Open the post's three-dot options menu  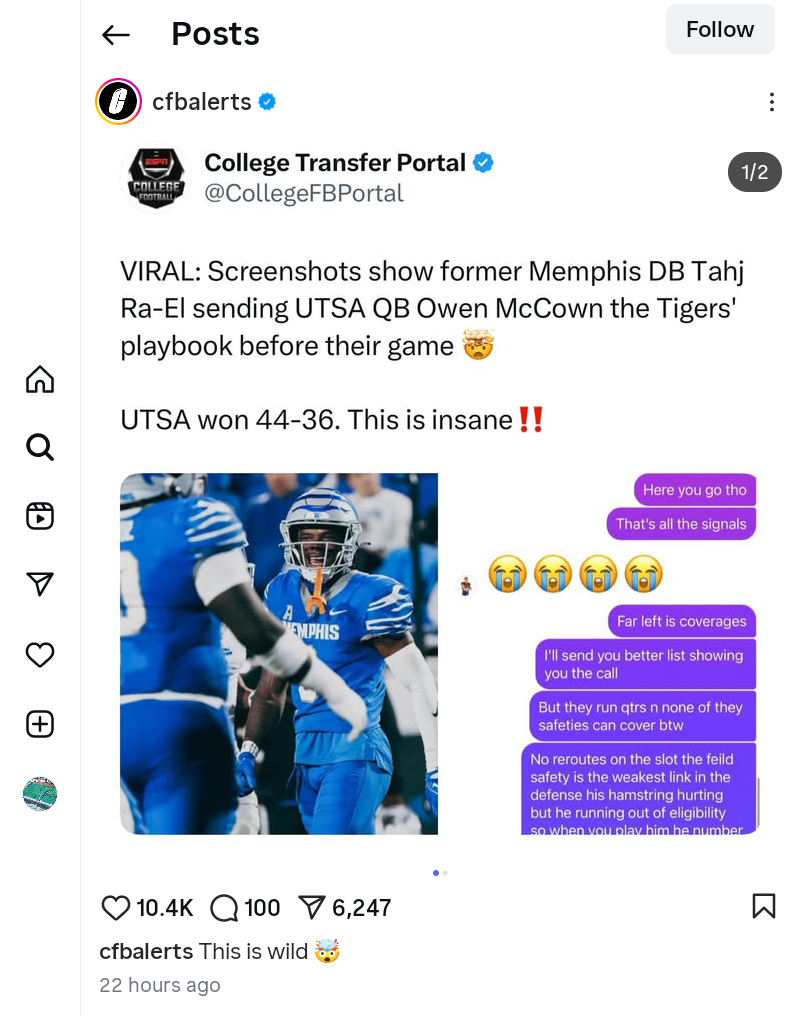click(771, 102)
